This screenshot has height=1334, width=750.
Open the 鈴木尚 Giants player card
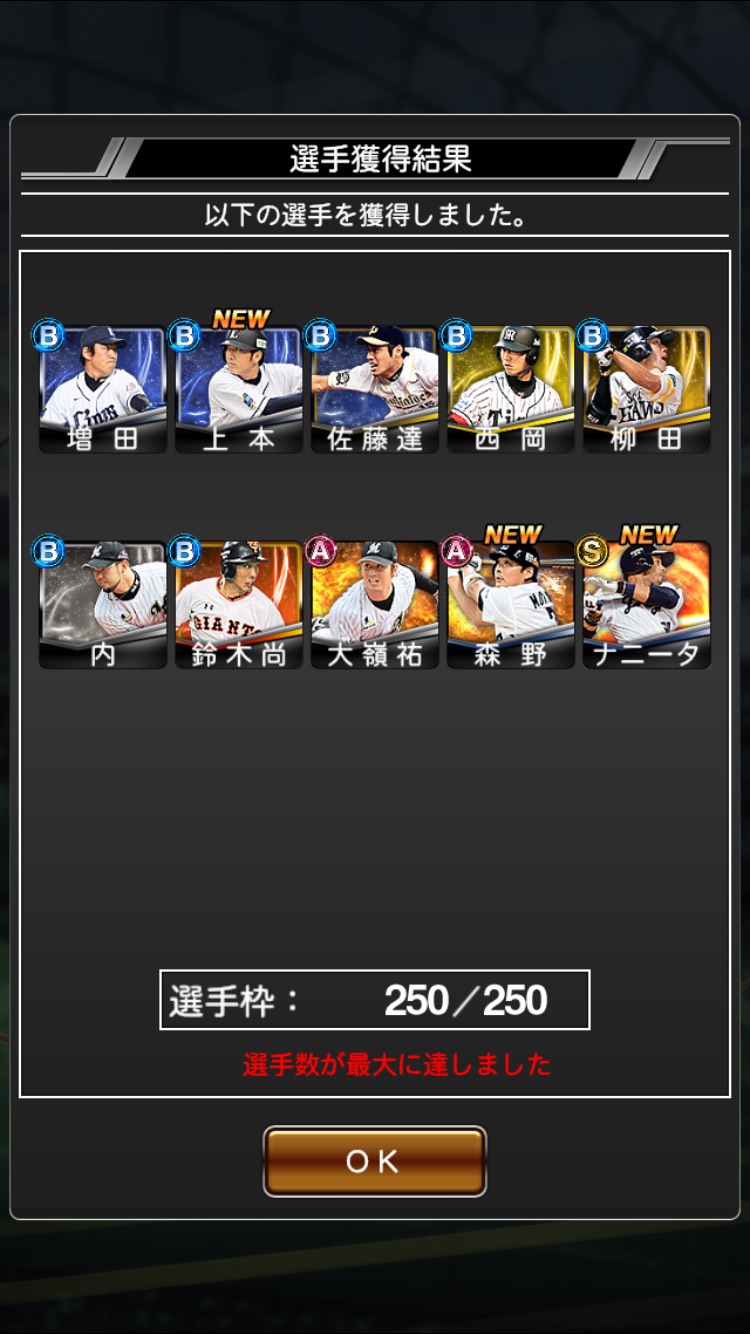coord(239,605)
